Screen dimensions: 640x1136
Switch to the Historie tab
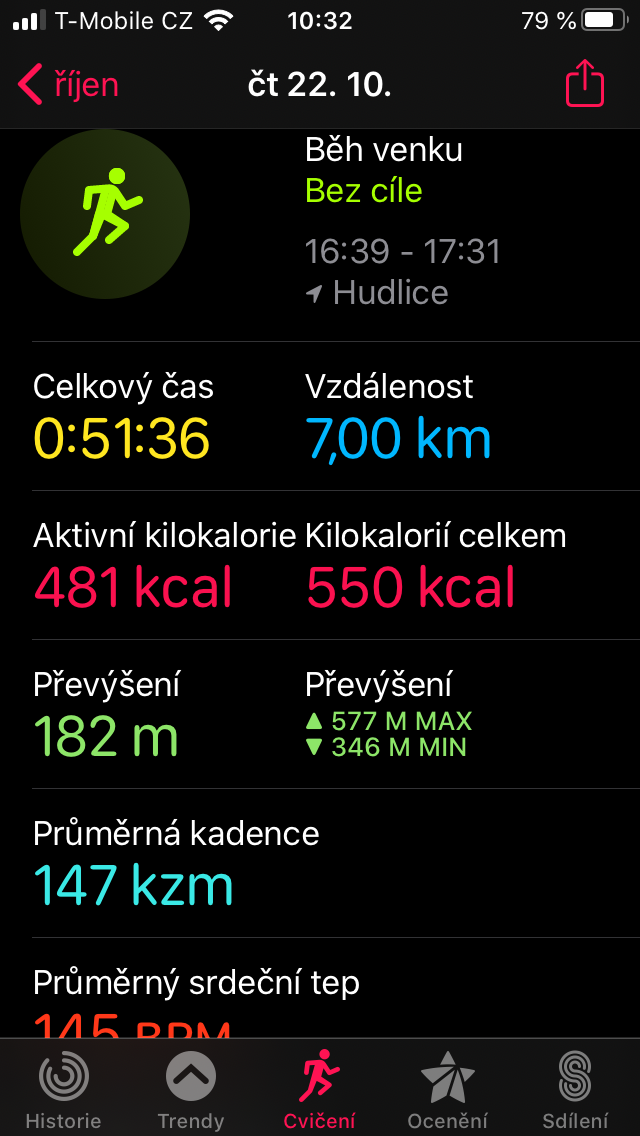coord(64,1089)
